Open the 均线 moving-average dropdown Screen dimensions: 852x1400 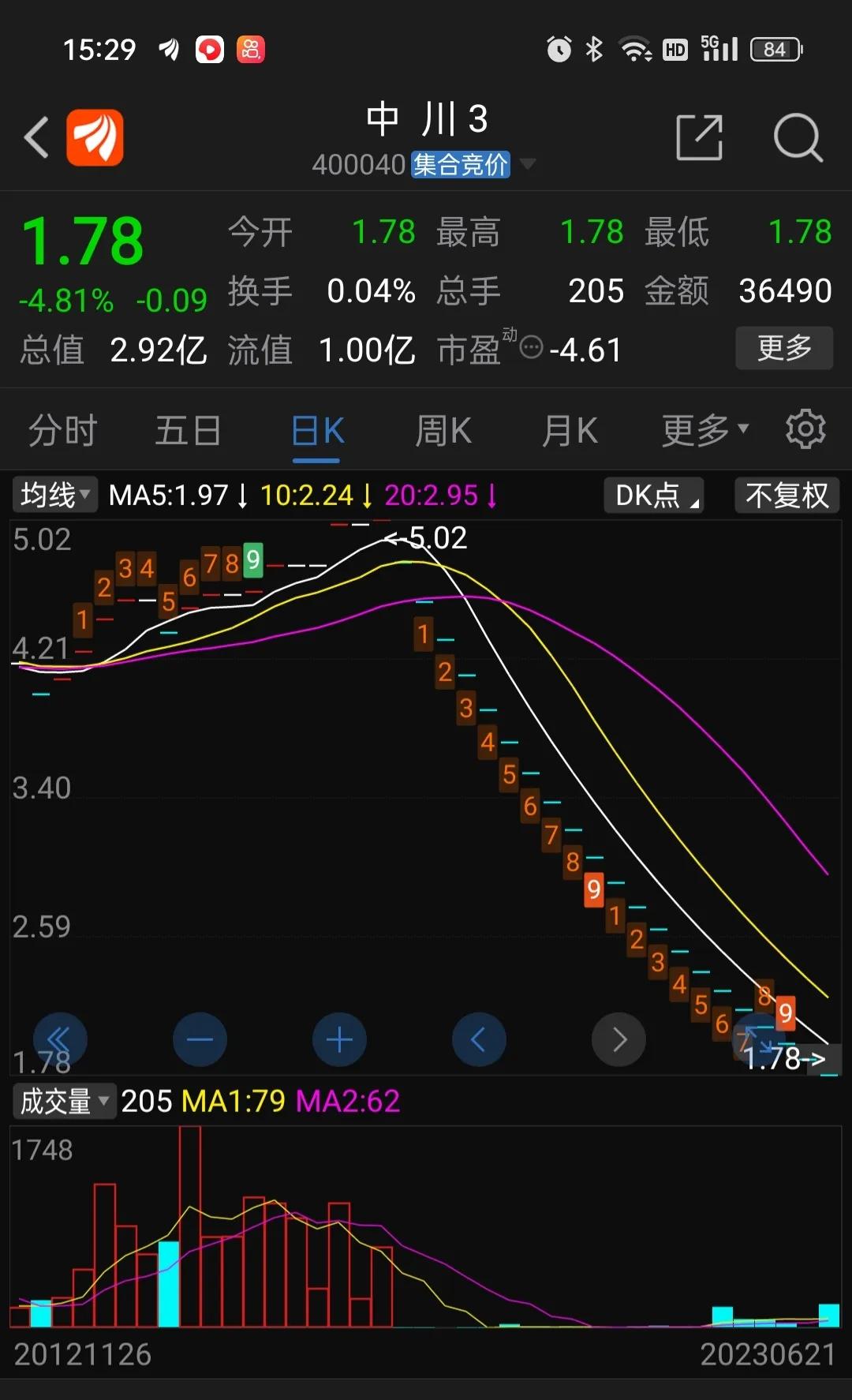(x=53, y=495)
